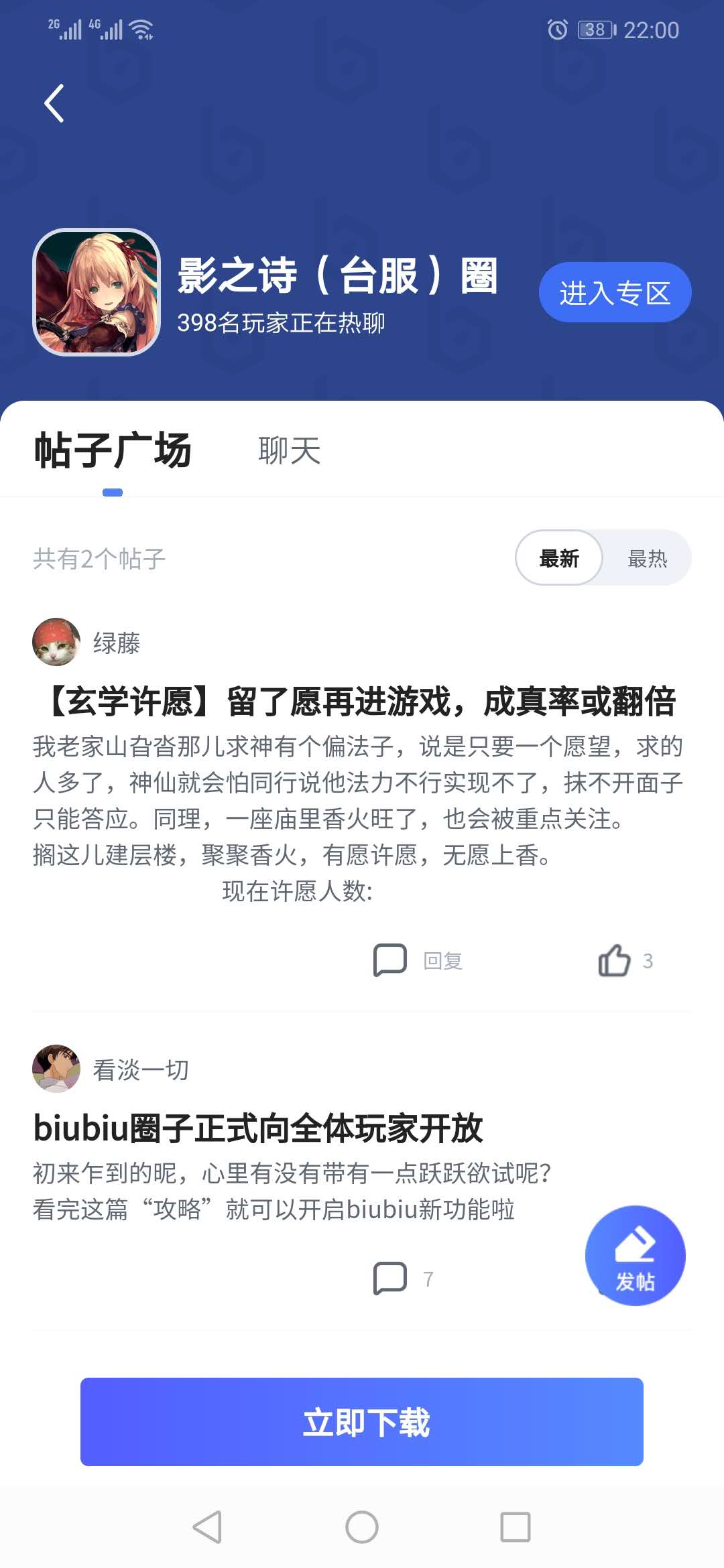Sort posts by 最热
This screenshot has width=724, height=1568.
tap(647, 558)
